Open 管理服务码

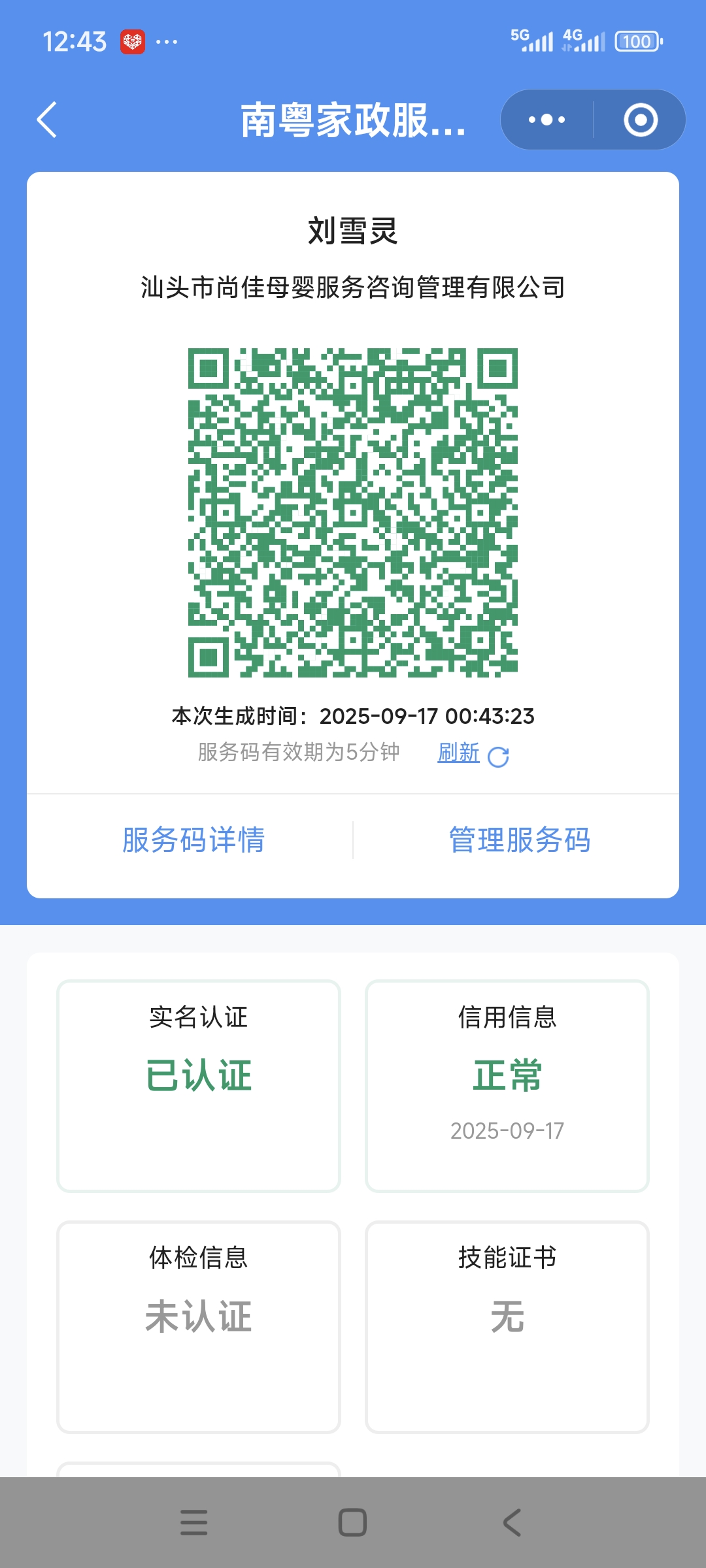coord(519,840)
